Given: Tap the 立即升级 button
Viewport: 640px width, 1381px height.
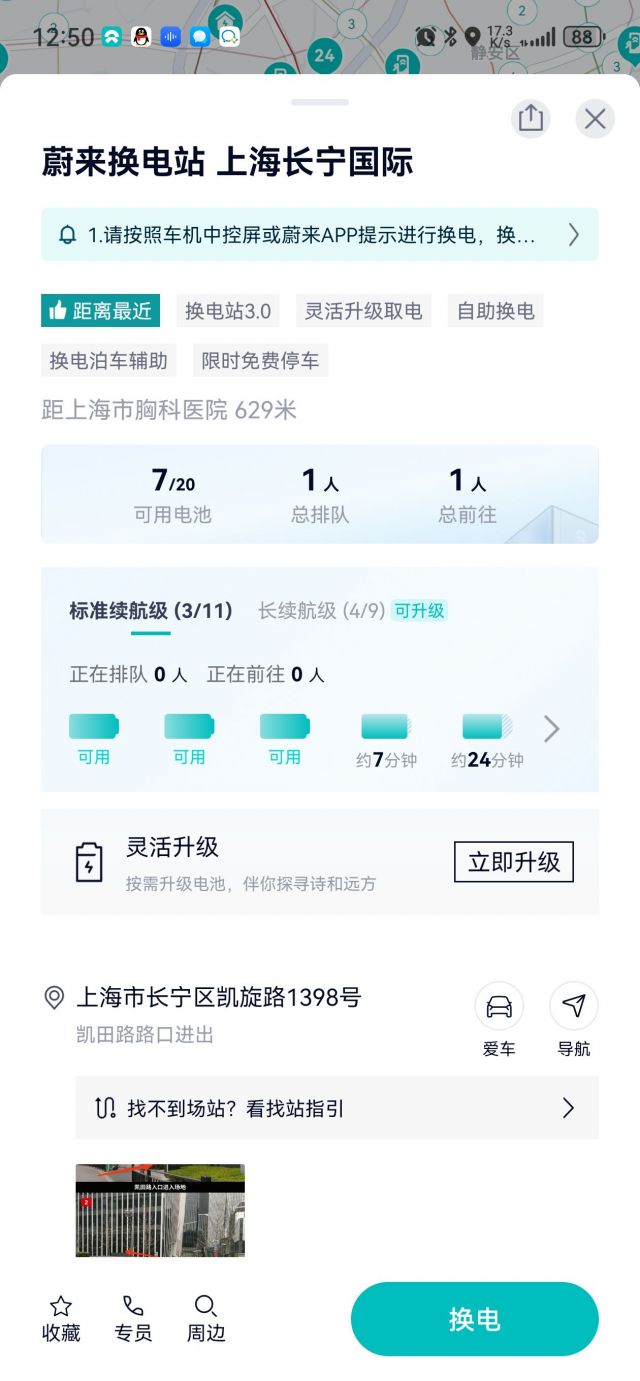Looking at the screenshot, I should [x=514, y=862].
